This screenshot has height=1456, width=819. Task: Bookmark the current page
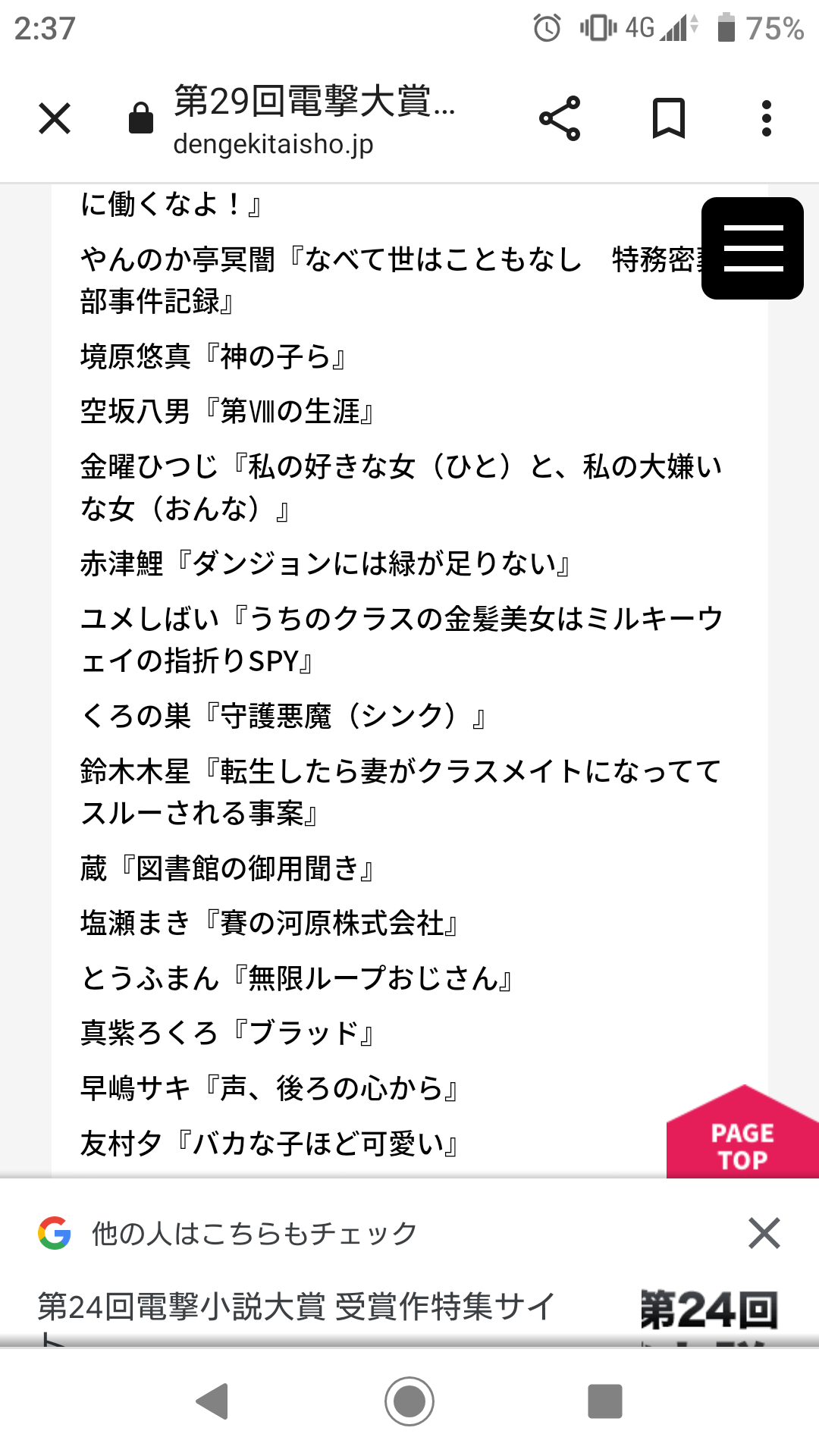(668, 119)
